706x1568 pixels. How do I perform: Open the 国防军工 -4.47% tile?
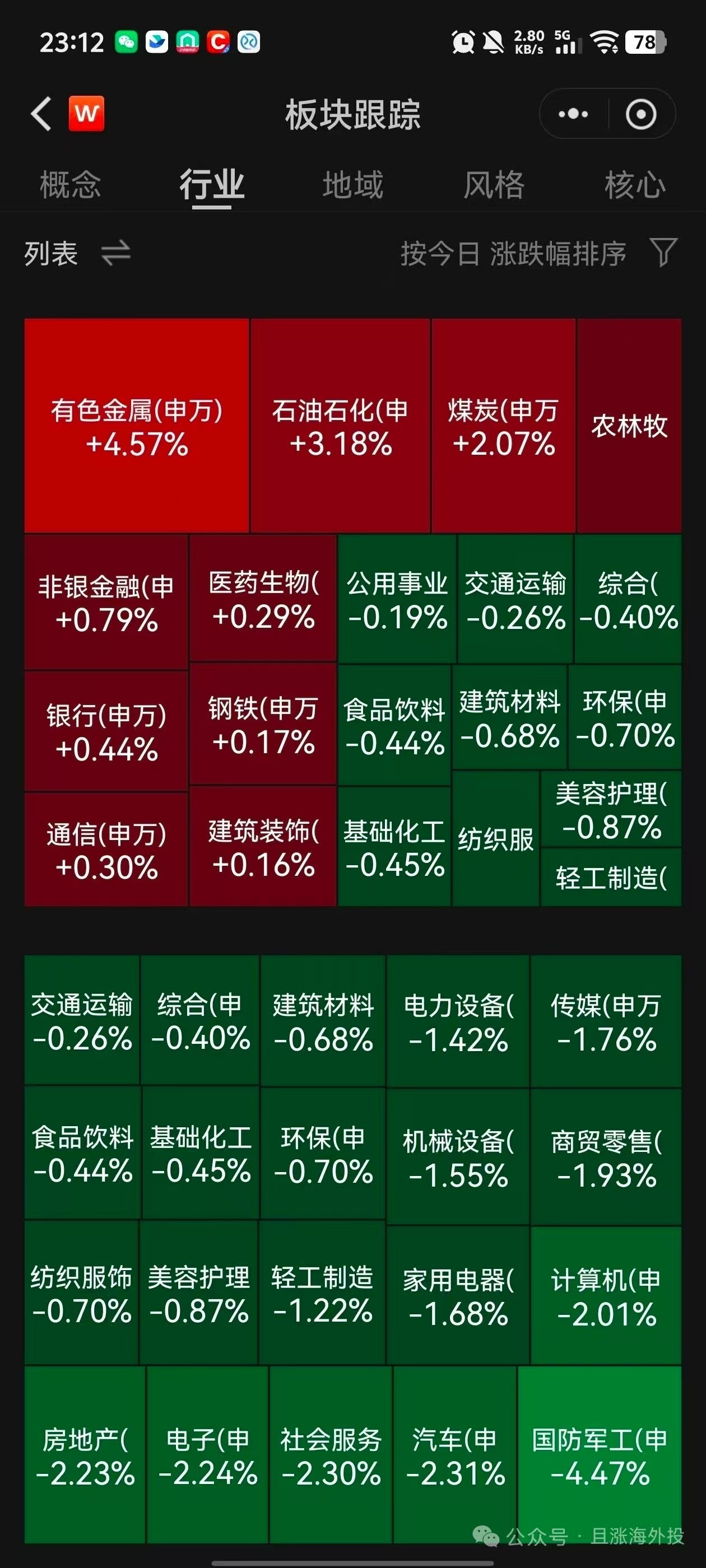tap(600, 1455)
